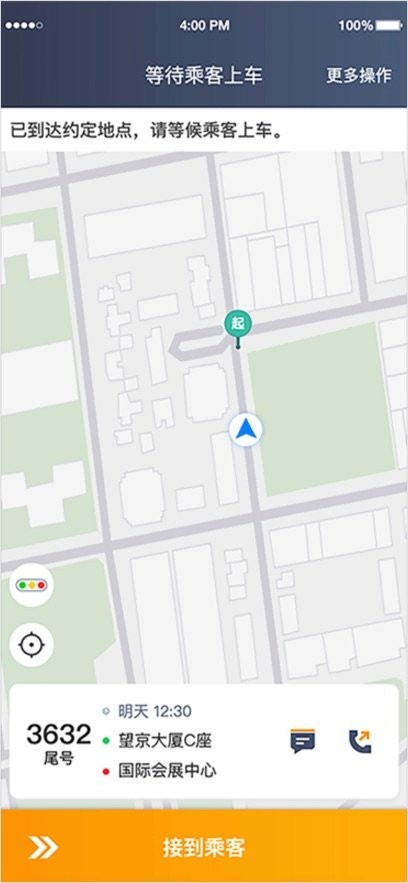Confirm 接到乘客 (passenger picked up)
This screenshot has height=883, width=408.
[x=204, y=846]
